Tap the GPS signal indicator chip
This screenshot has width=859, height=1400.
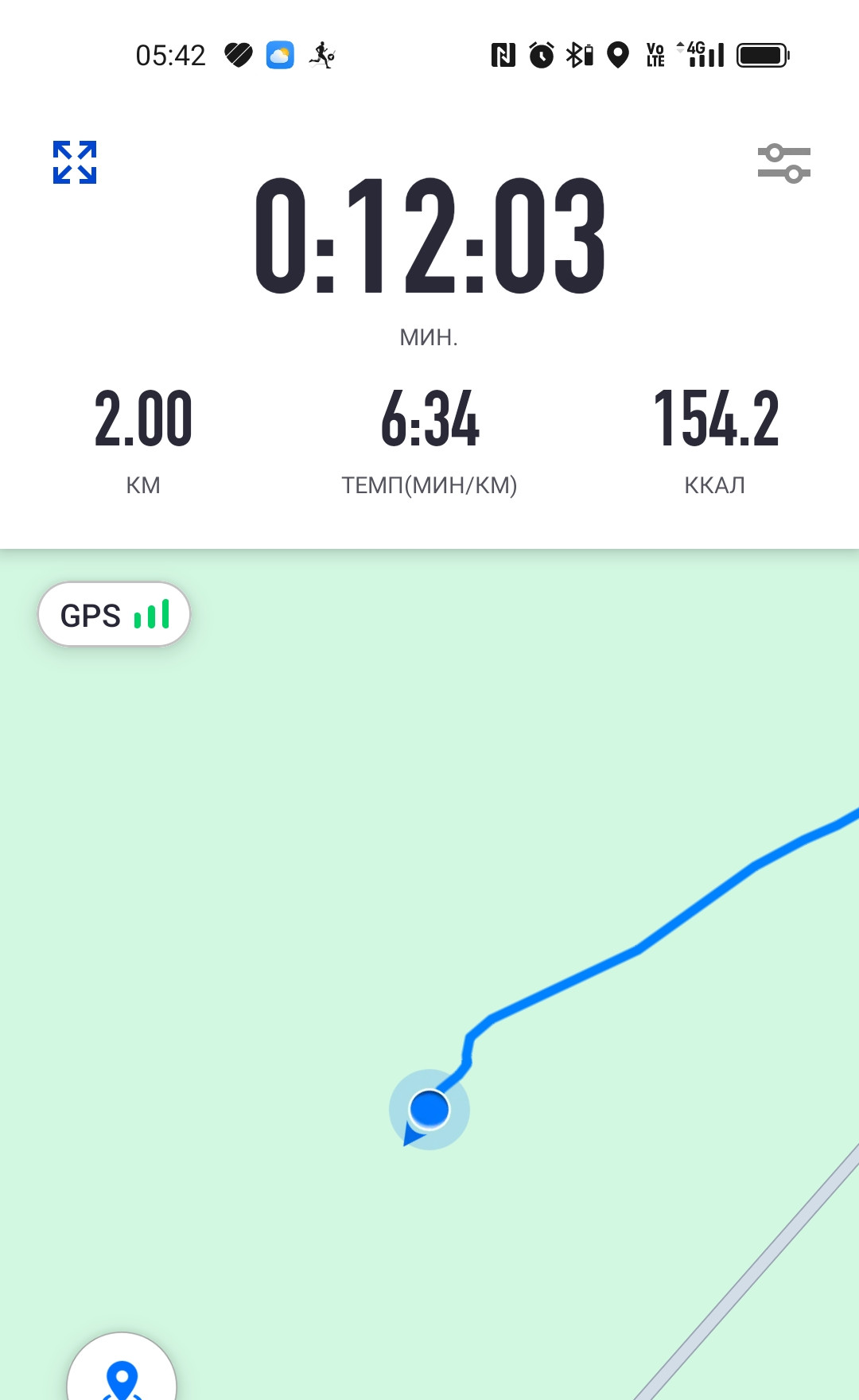(115, 614)
